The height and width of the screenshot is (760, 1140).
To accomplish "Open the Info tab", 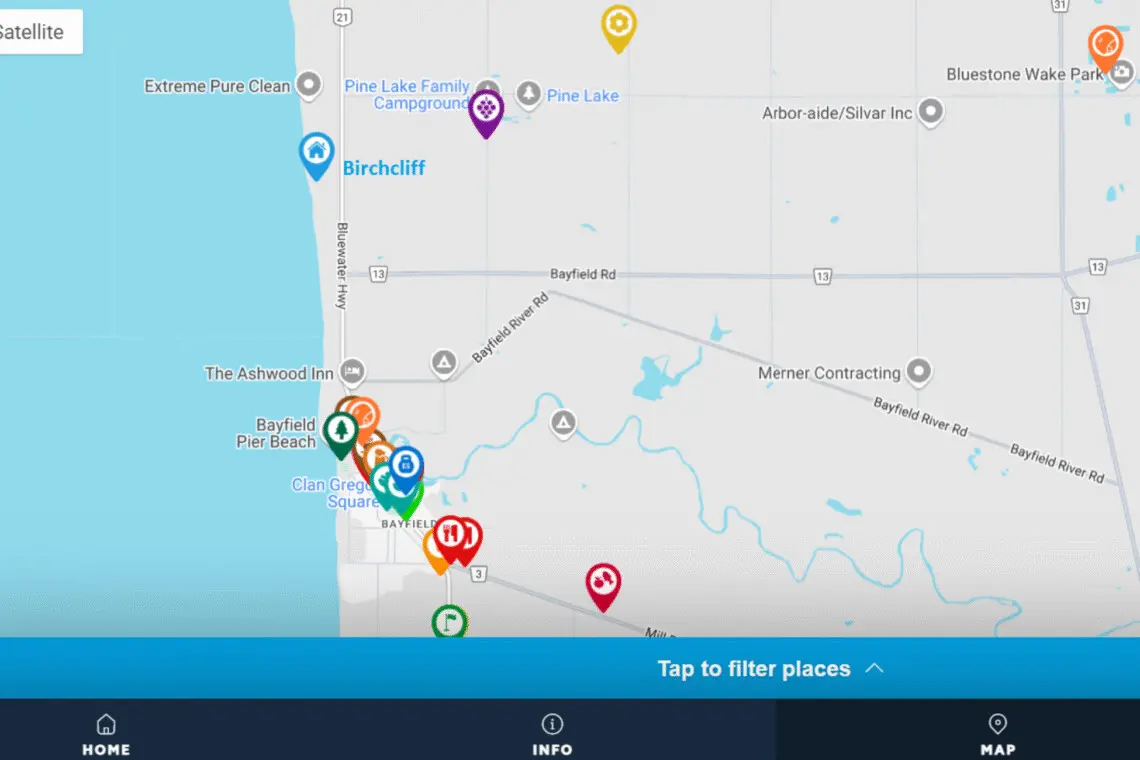I will pyautogui.click(x=551, y=734).
